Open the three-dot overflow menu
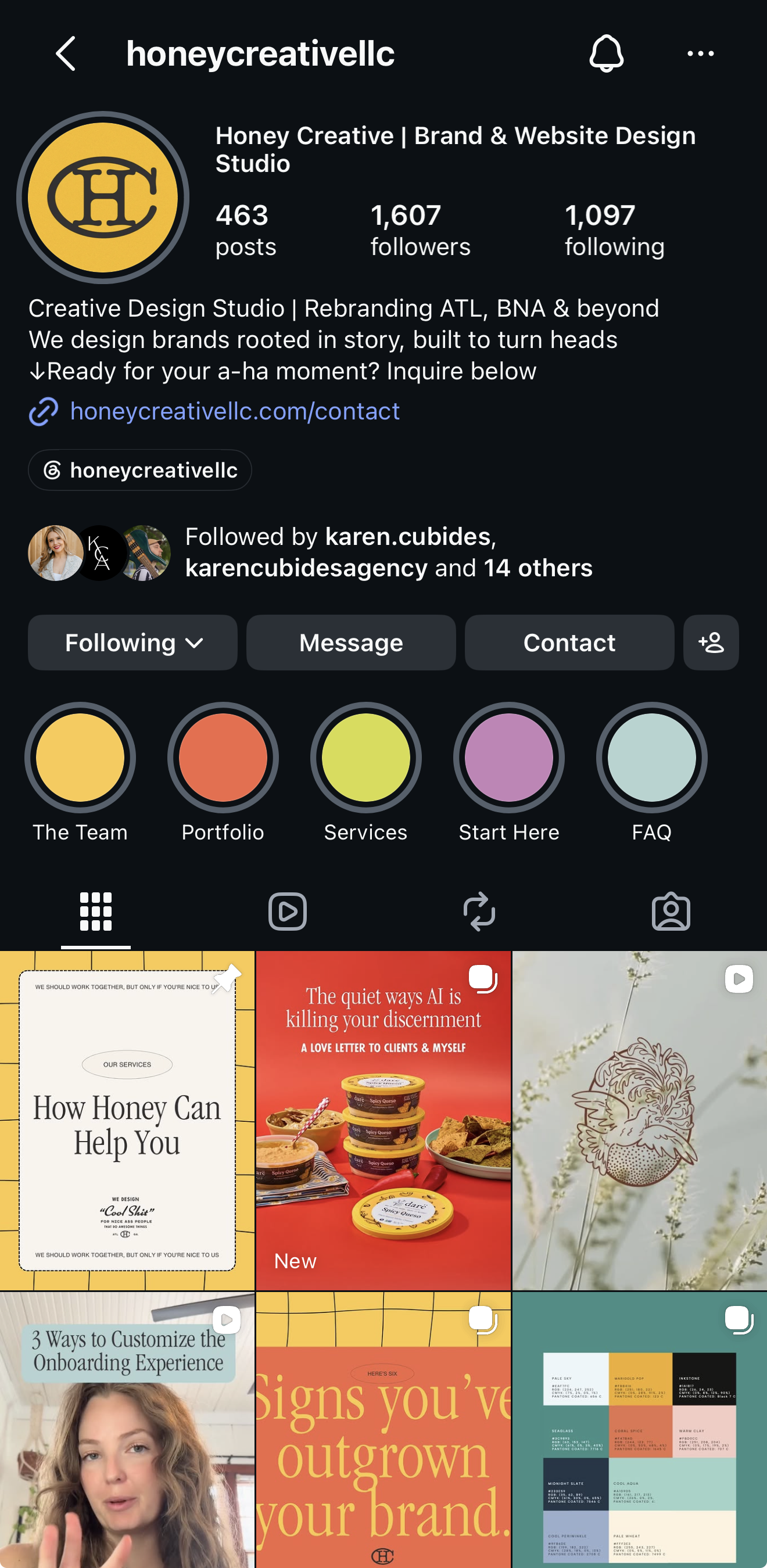This screenshot has width=767, height=1568. [x=700, y=53]
